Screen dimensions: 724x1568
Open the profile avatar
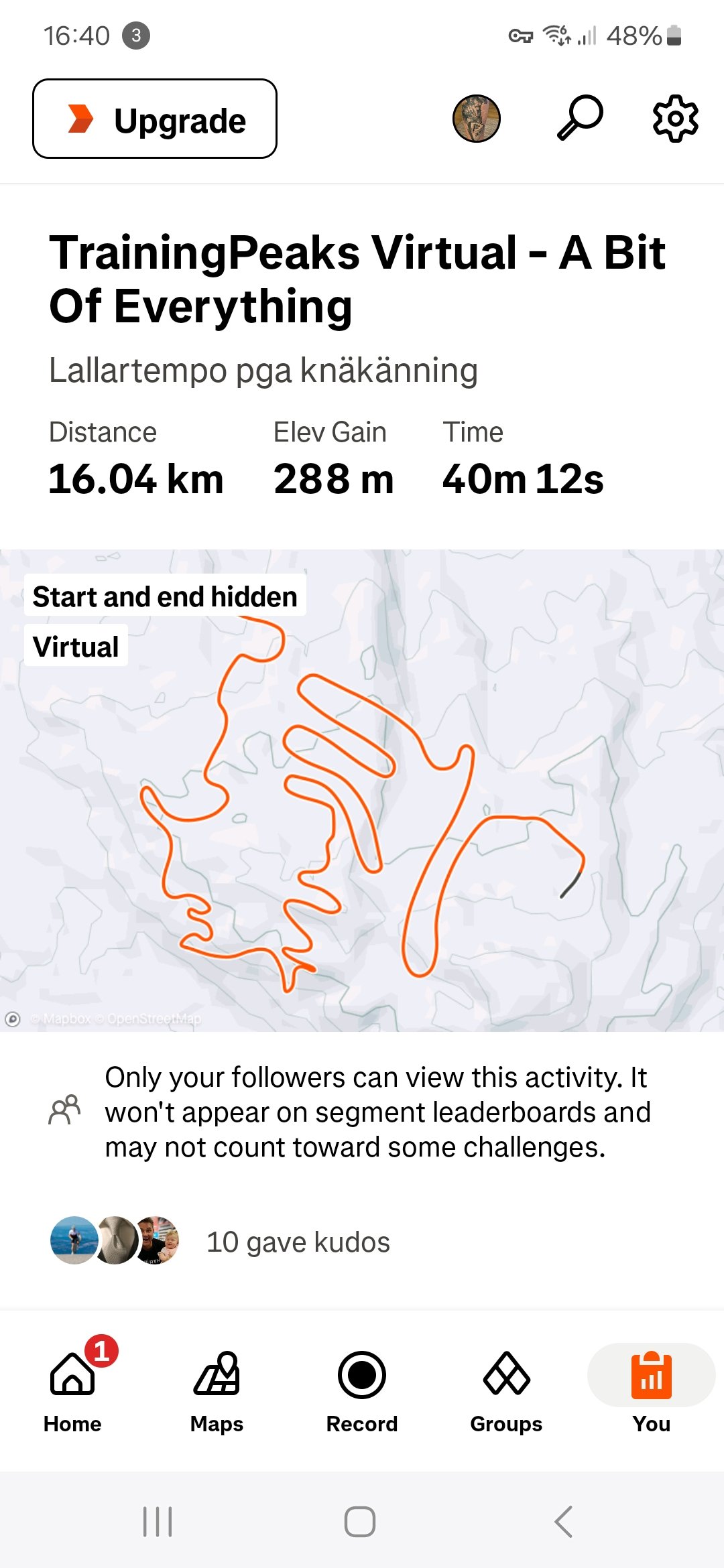point(476,119)
